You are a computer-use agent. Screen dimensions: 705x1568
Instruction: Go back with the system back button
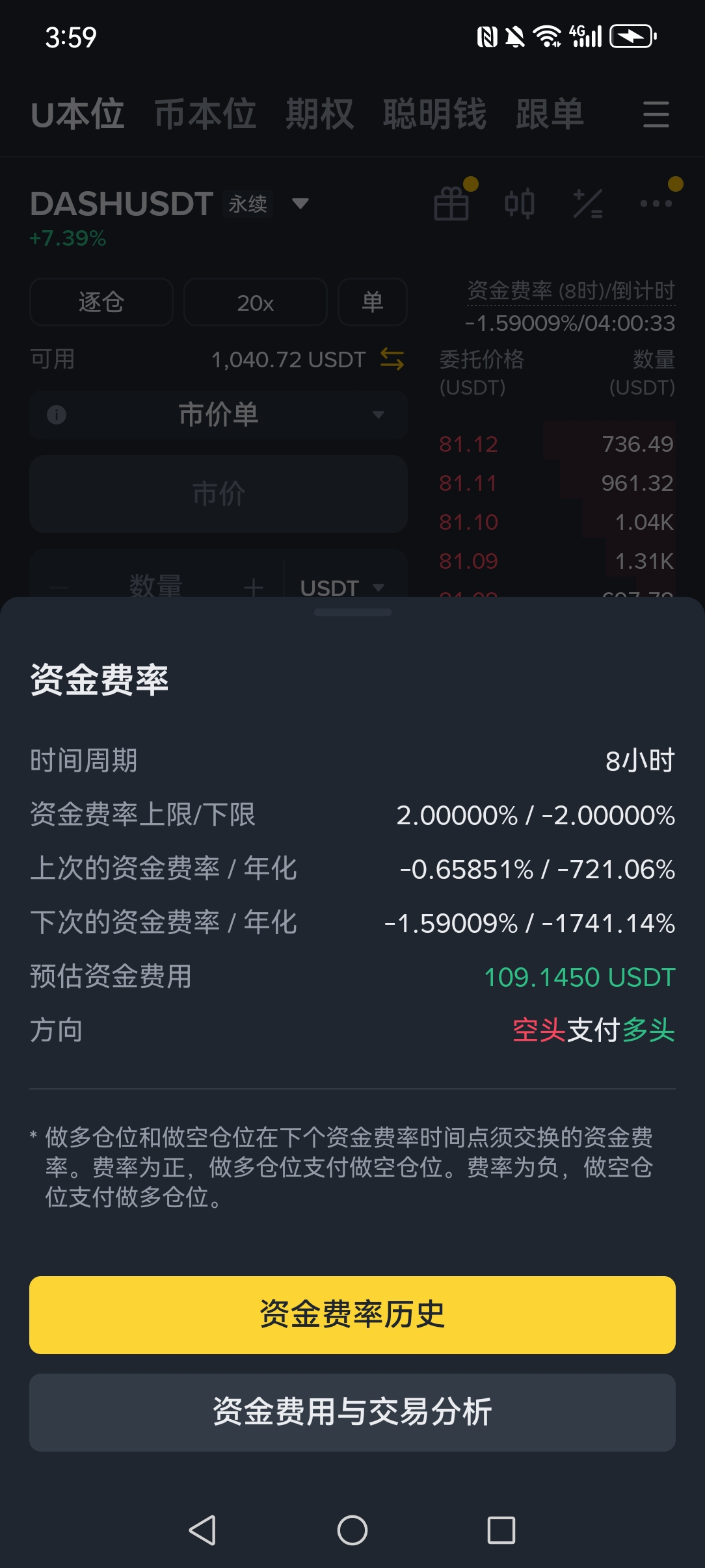pos(202,1530)
